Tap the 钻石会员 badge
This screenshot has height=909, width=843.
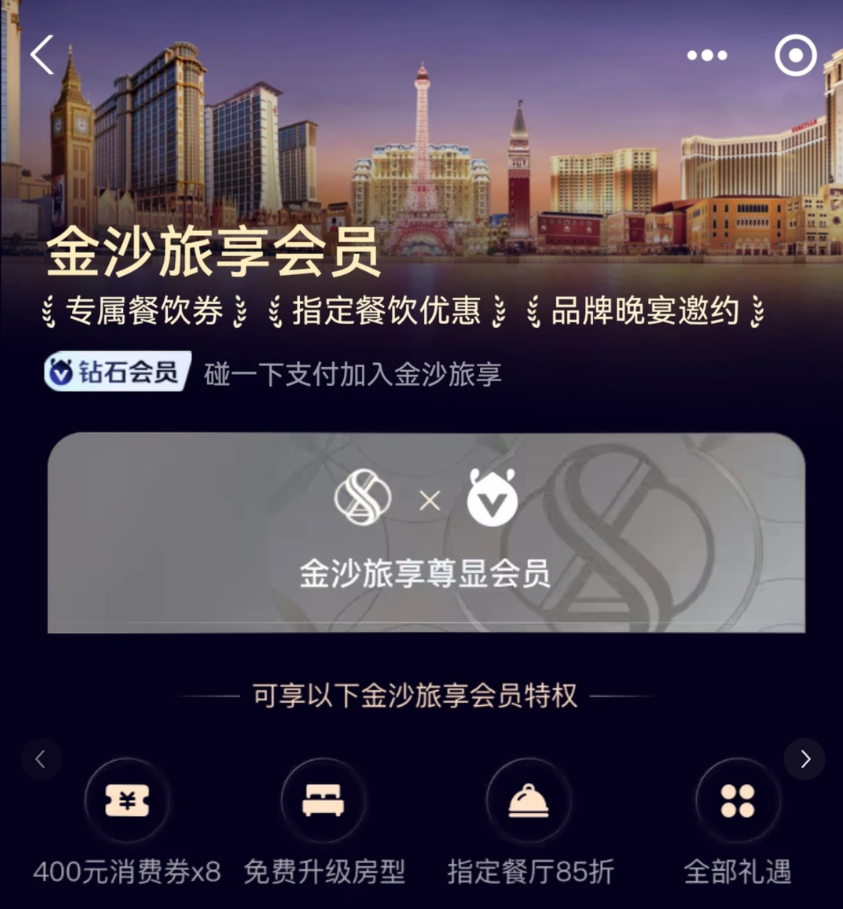point(118,373)
